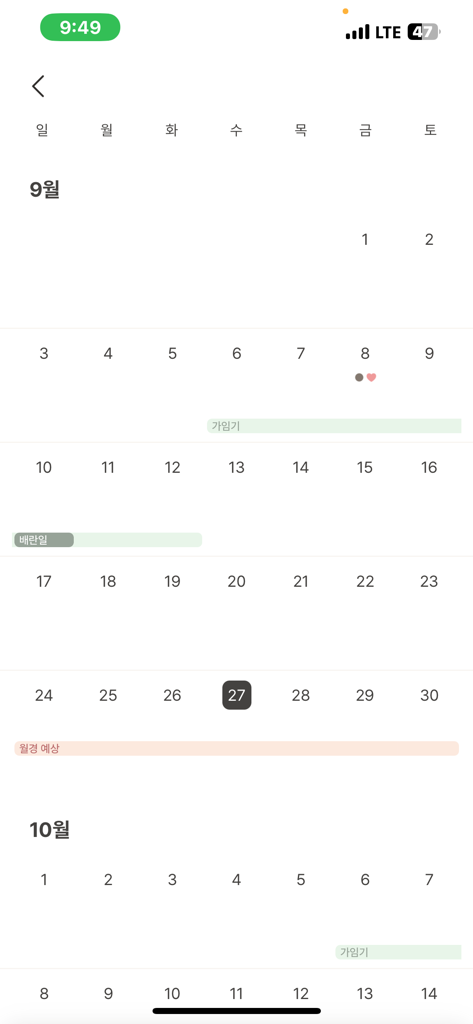Select September 1 on calendar
Viewport: 473px width, 1024px height.
pos(365,240)
